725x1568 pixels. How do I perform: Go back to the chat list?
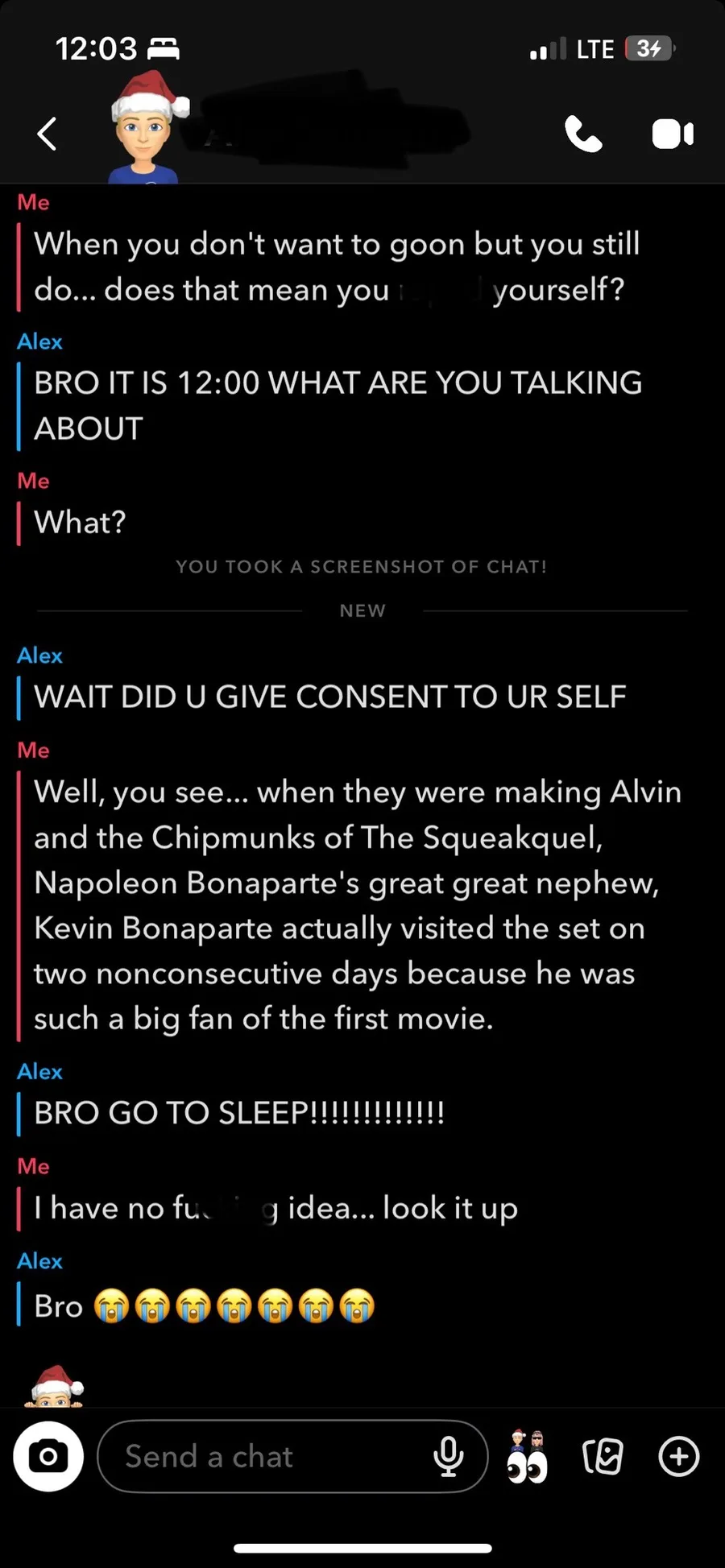(x=47, y=134)
